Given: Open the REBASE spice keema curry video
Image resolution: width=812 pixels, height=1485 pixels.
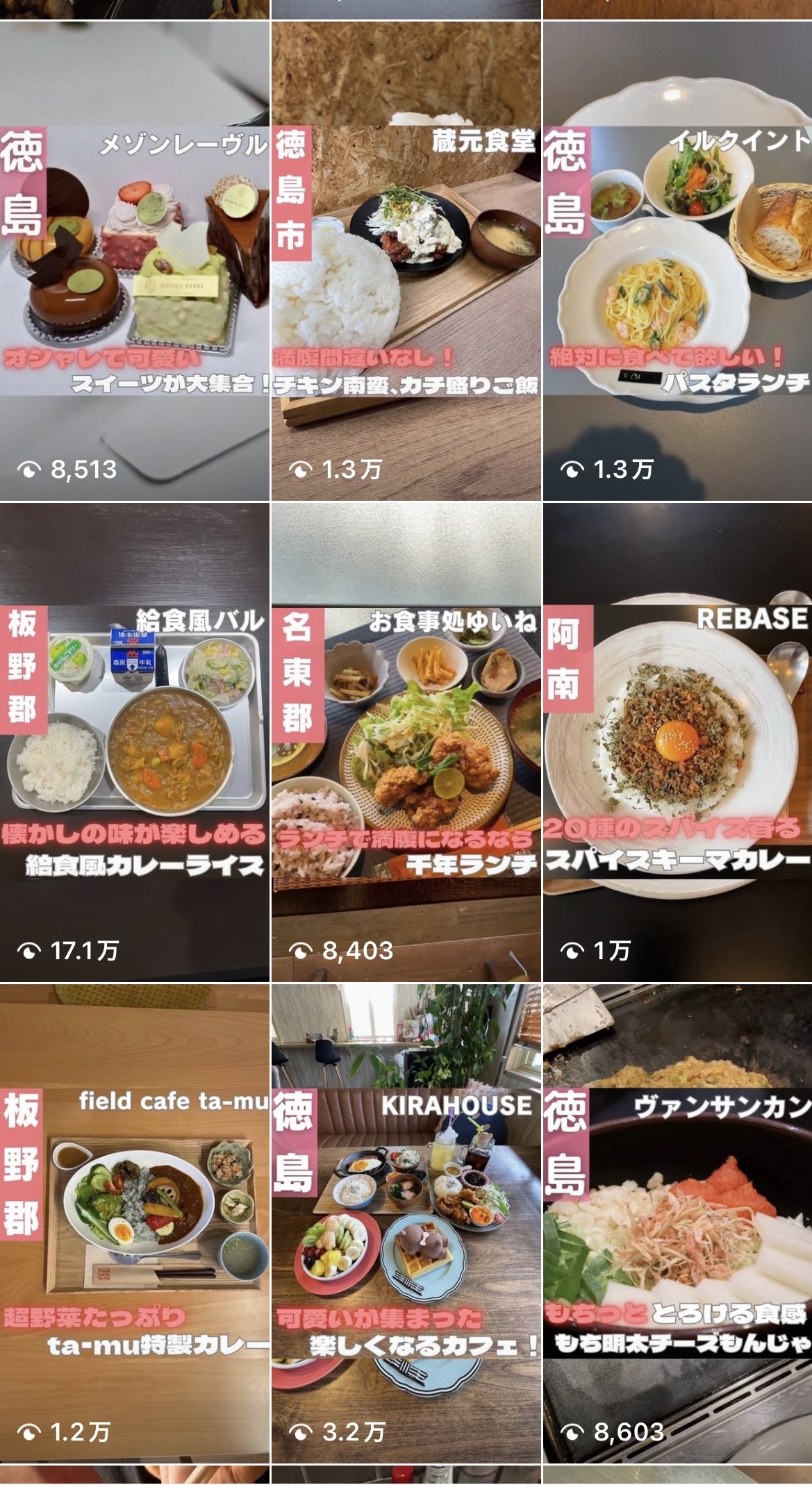Looking at the screenshot, I should click(677, 742).
